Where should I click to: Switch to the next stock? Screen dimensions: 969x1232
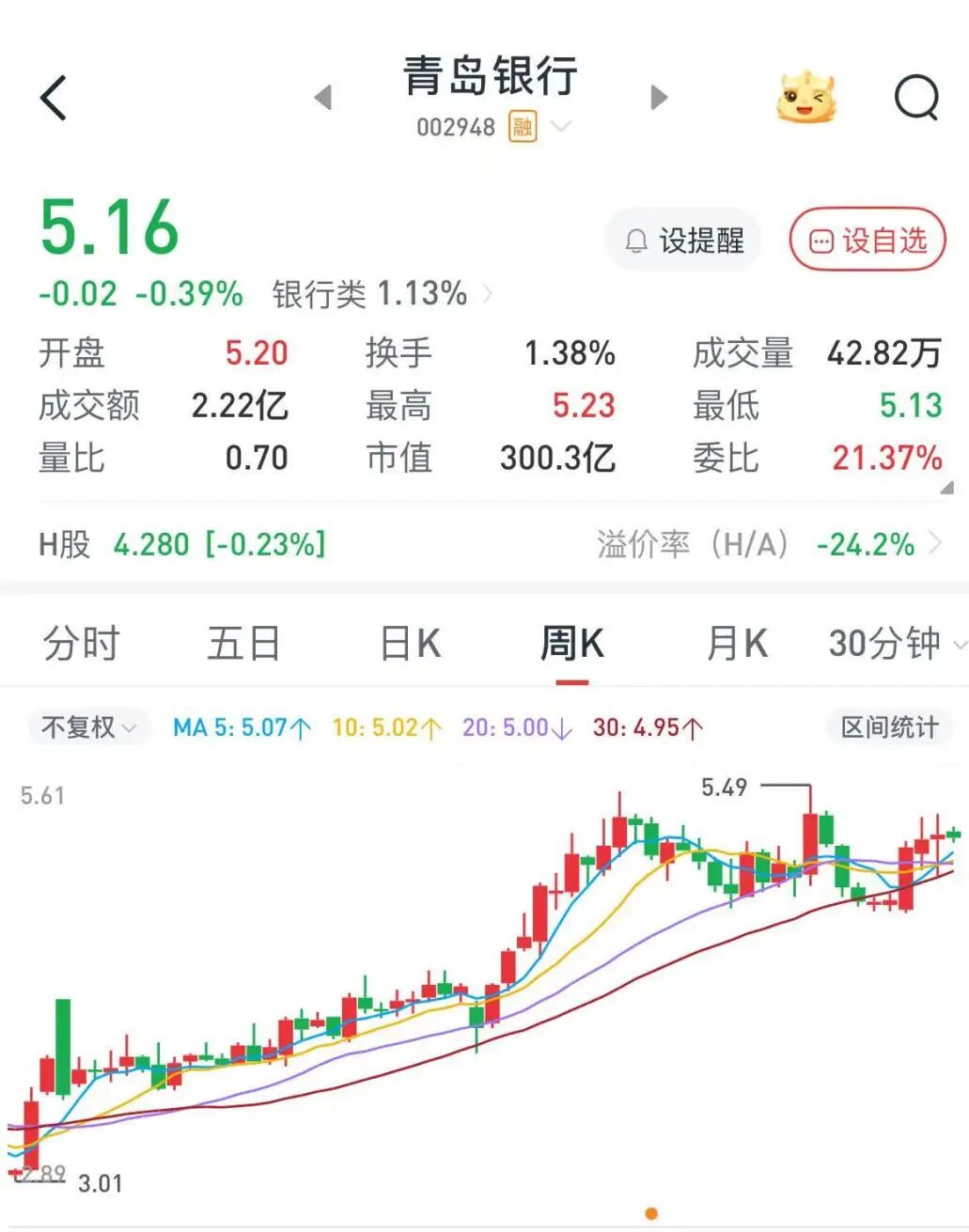[x=659, y=97]
